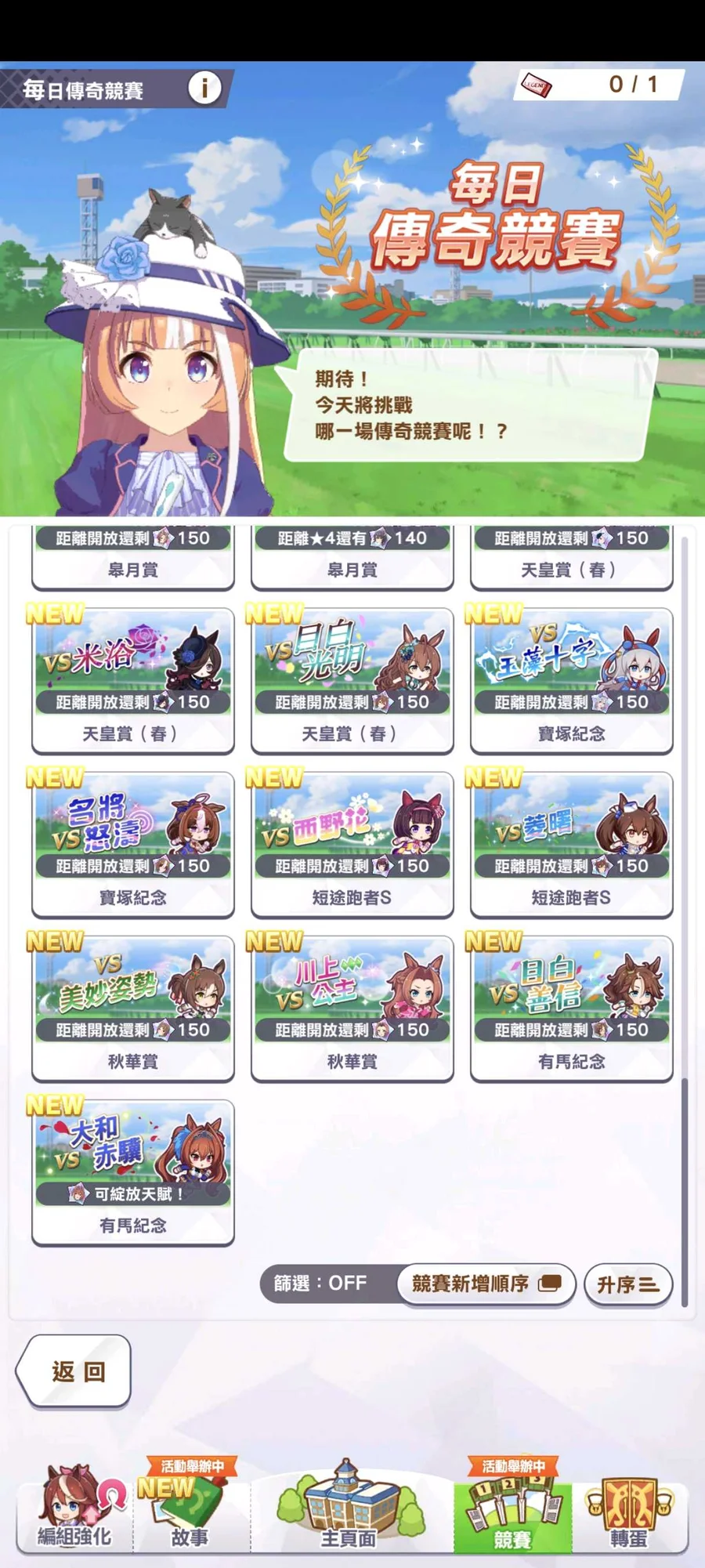Screen dimensions: 705x1568
Task: Open the VS玉藻十字 寶塚紀念 race card
Action: [x=572, y=680]
